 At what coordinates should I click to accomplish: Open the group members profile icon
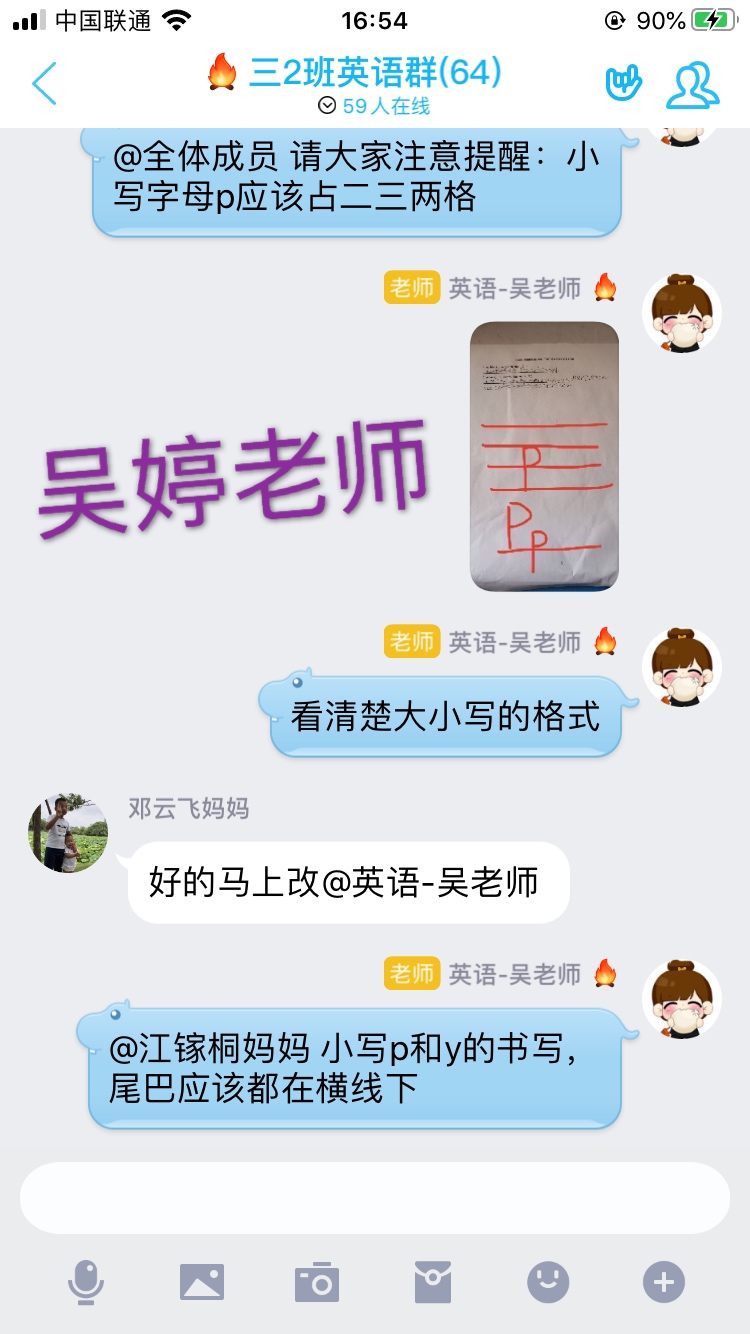coord(692,85)
